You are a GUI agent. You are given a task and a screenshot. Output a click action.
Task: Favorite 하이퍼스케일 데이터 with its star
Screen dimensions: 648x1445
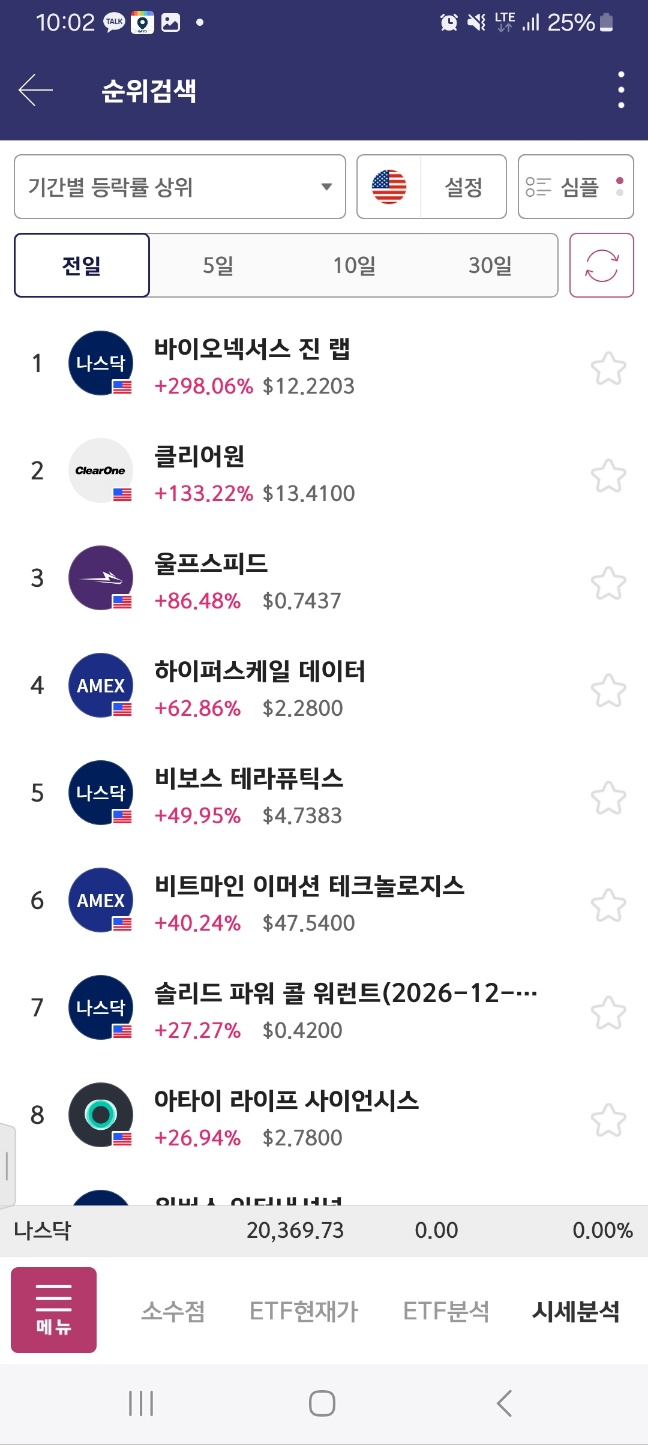point(608,690)
